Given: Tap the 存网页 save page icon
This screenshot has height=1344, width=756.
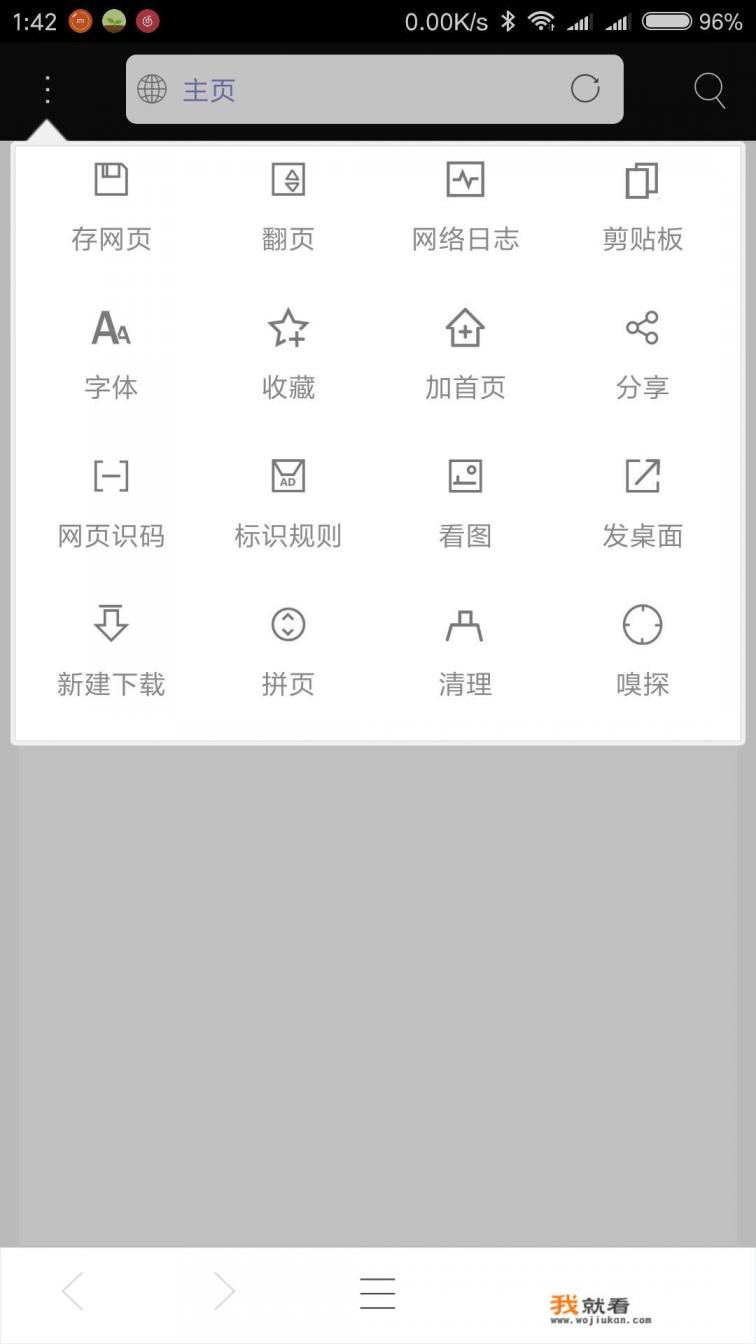Looking at the screenshot, I should tap(111, 200).
